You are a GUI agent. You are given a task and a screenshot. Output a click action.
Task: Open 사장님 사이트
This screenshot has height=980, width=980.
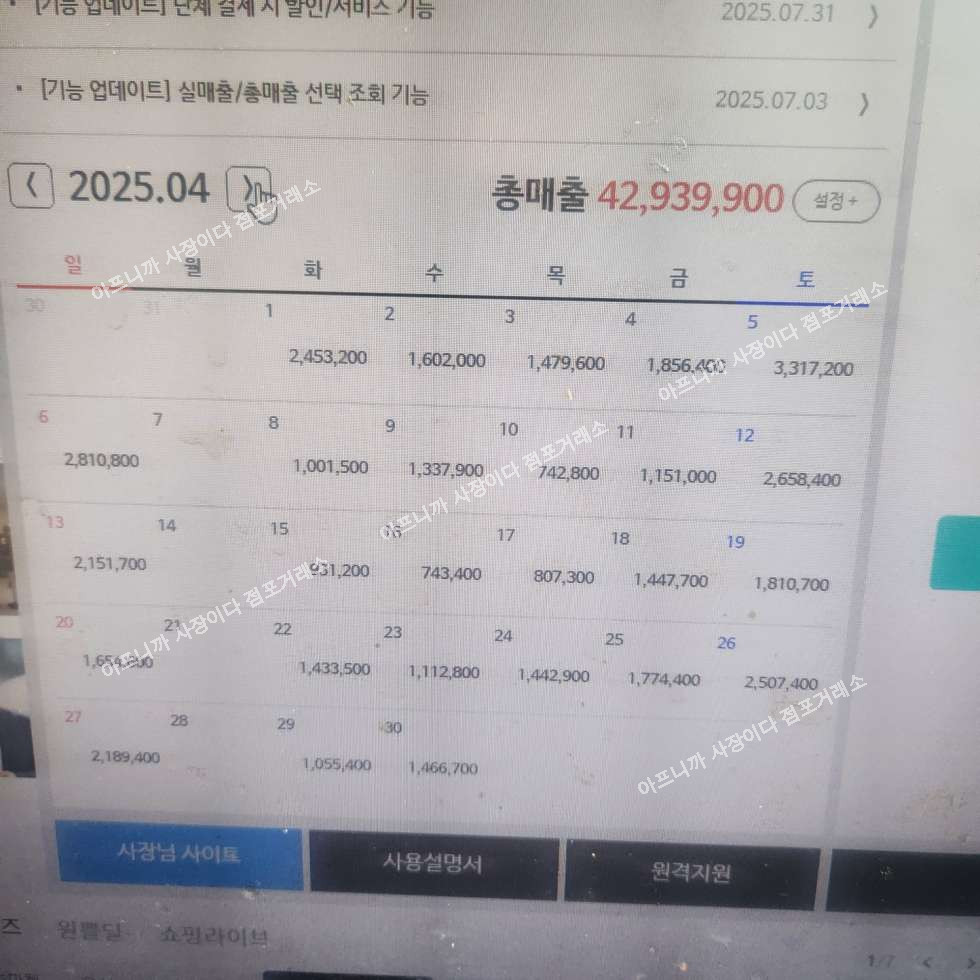(179, 854)
